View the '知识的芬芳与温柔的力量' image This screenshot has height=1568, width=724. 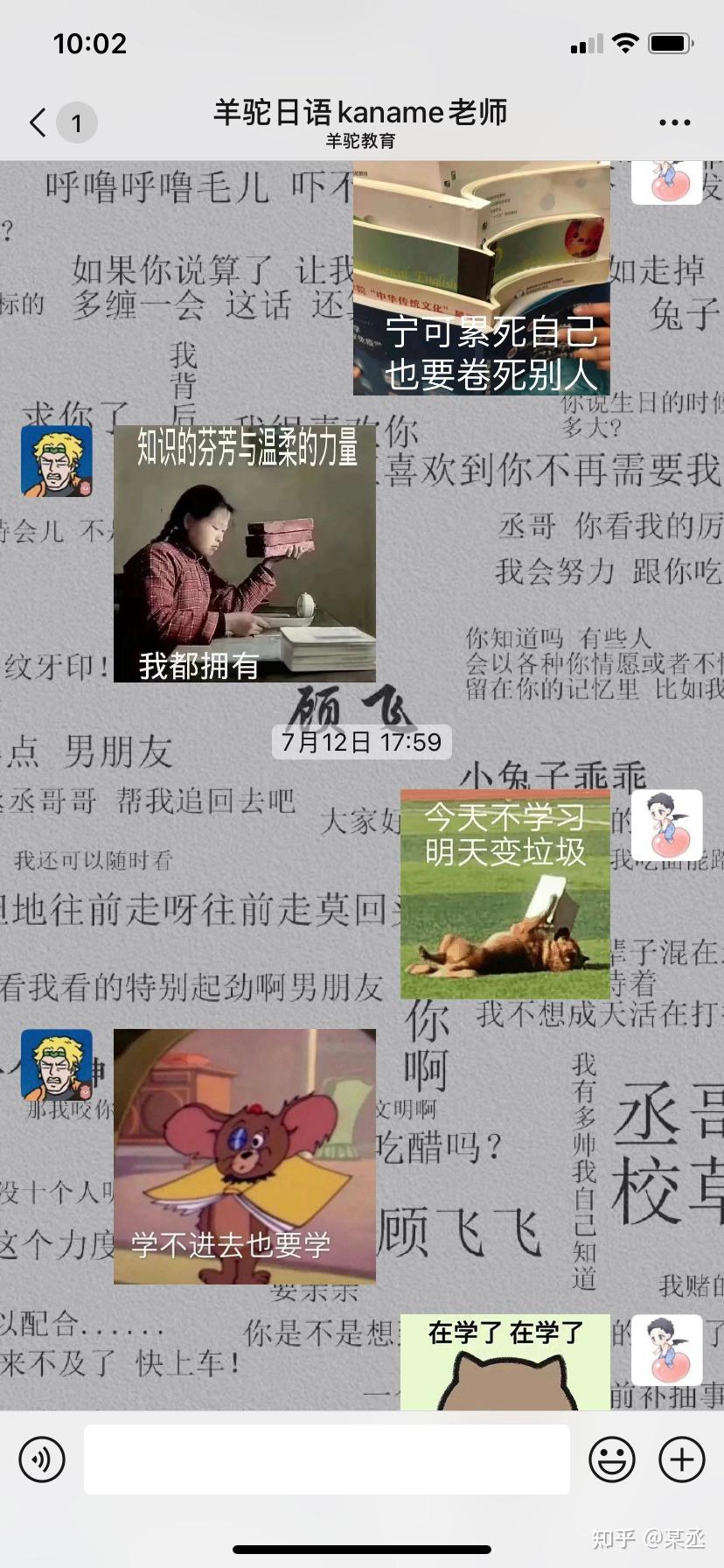tap(245, 554)
